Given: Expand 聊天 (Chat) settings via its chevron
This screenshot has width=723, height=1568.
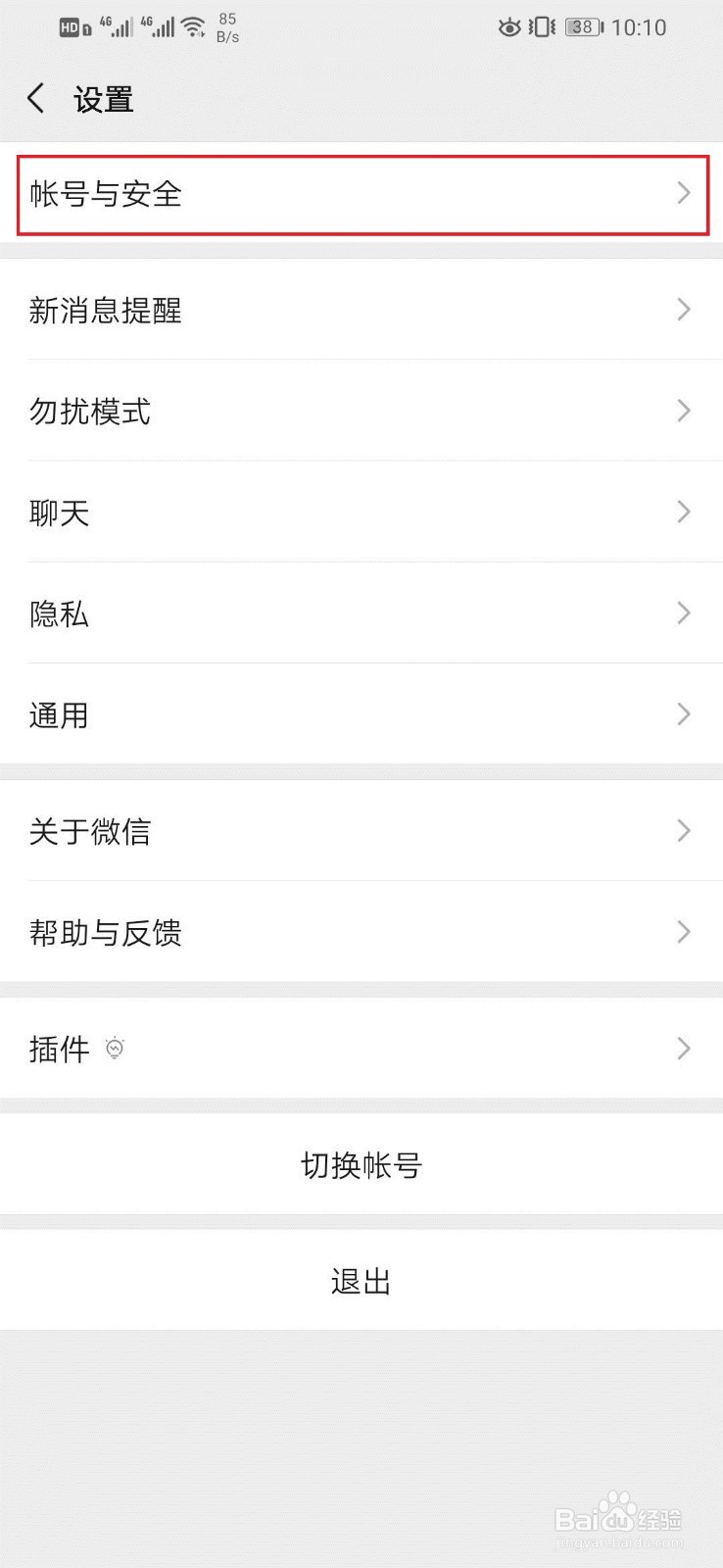Looking at the screenshot, I should 684,513.
